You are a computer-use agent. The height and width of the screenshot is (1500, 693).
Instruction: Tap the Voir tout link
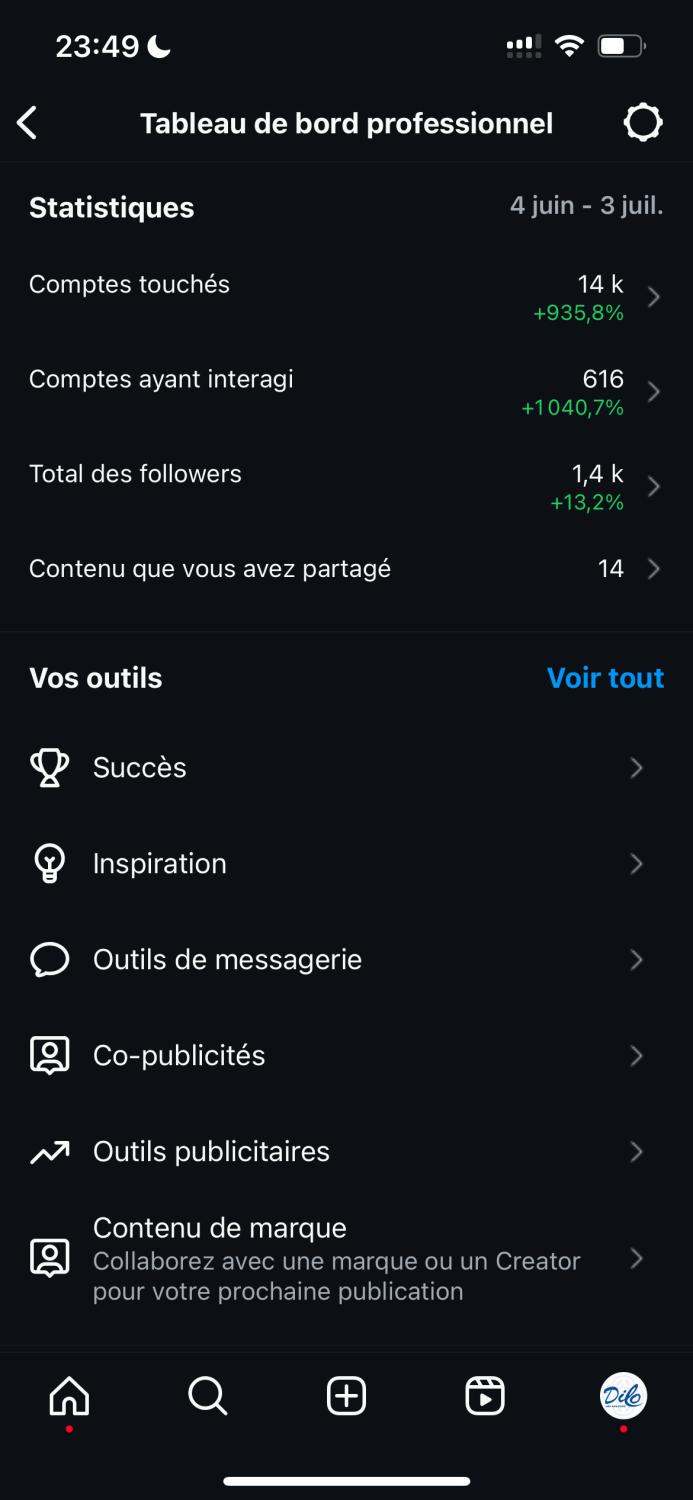(x=605, y=678)
